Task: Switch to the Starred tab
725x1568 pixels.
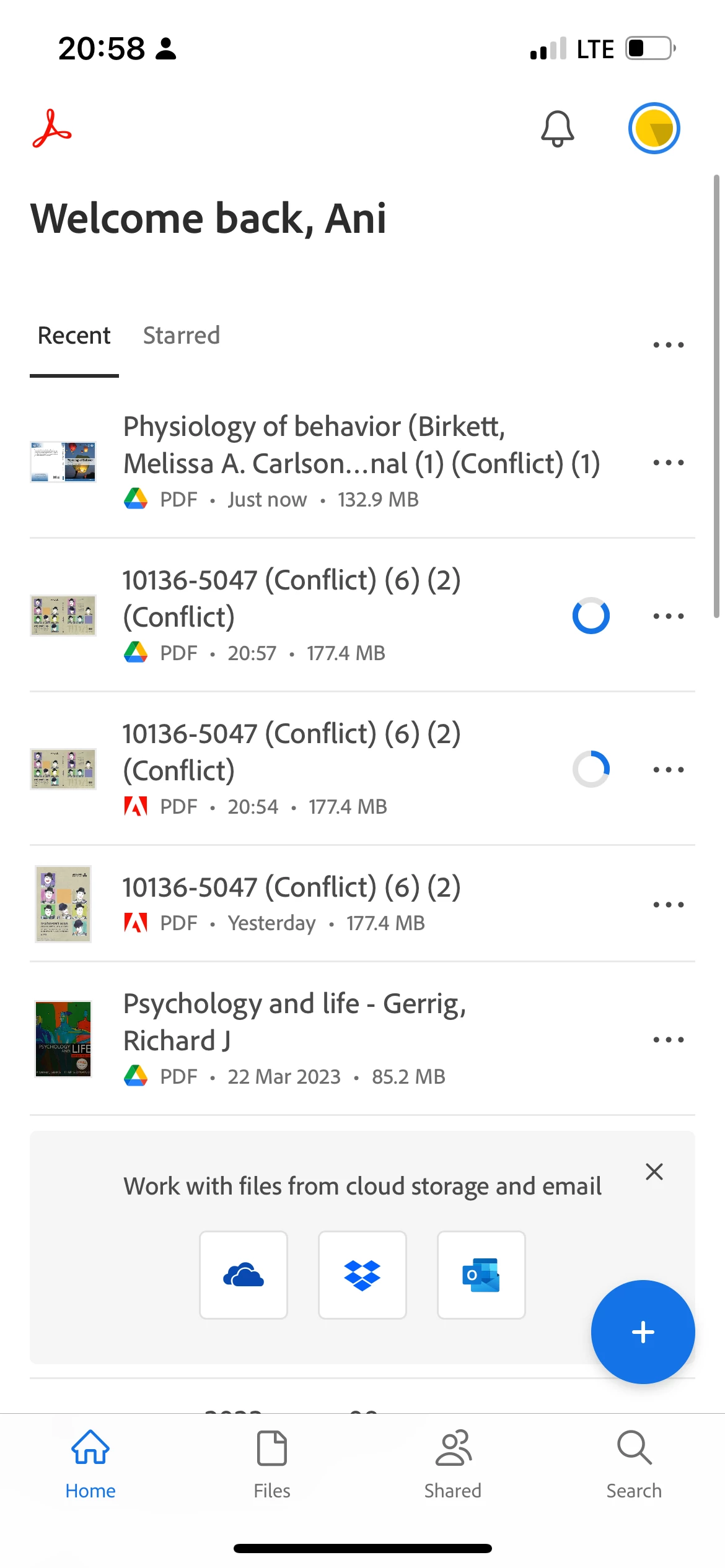Action: pos(181,336)
